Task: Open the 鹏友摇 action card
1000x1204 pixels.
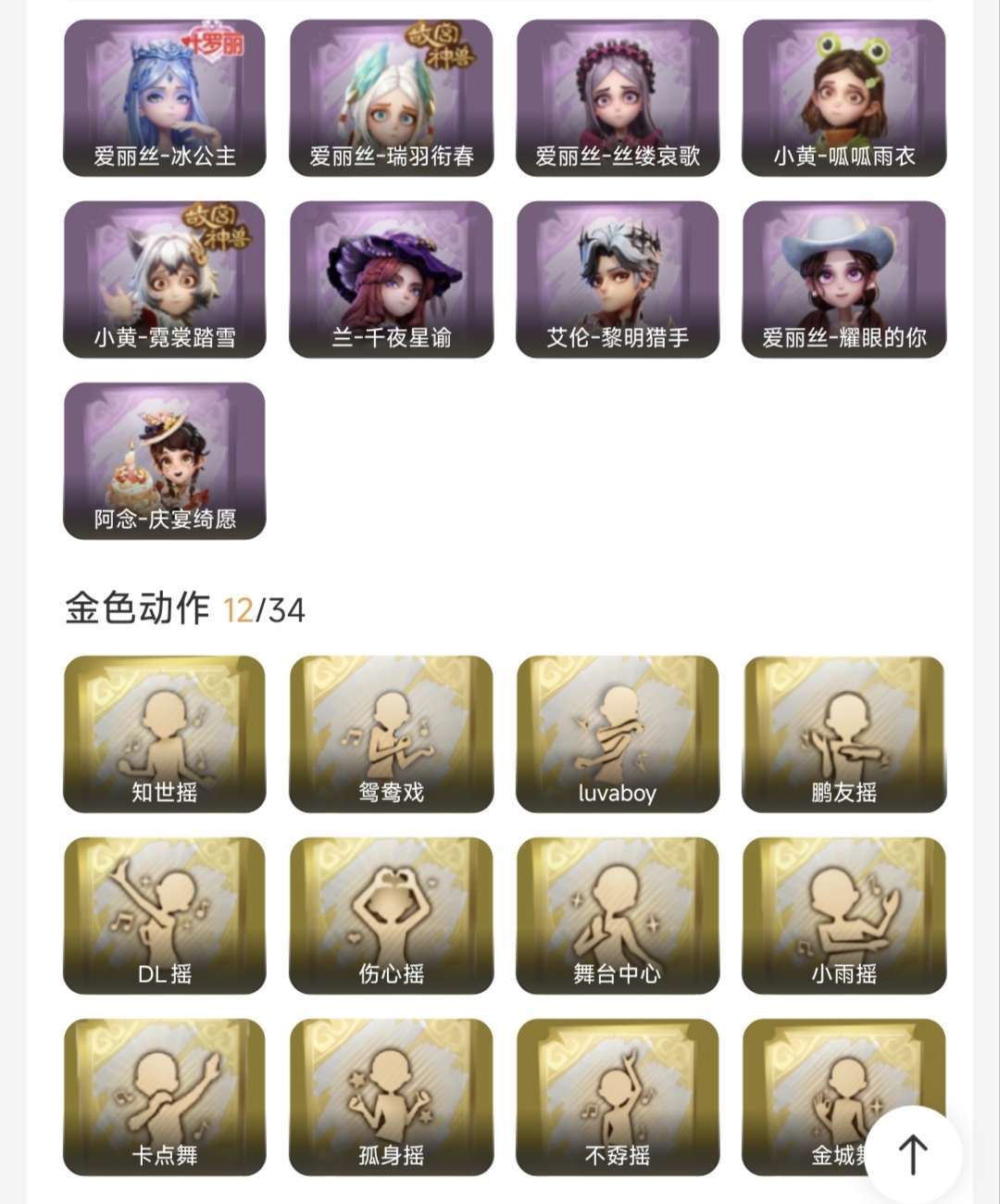Action: [844, 734]
